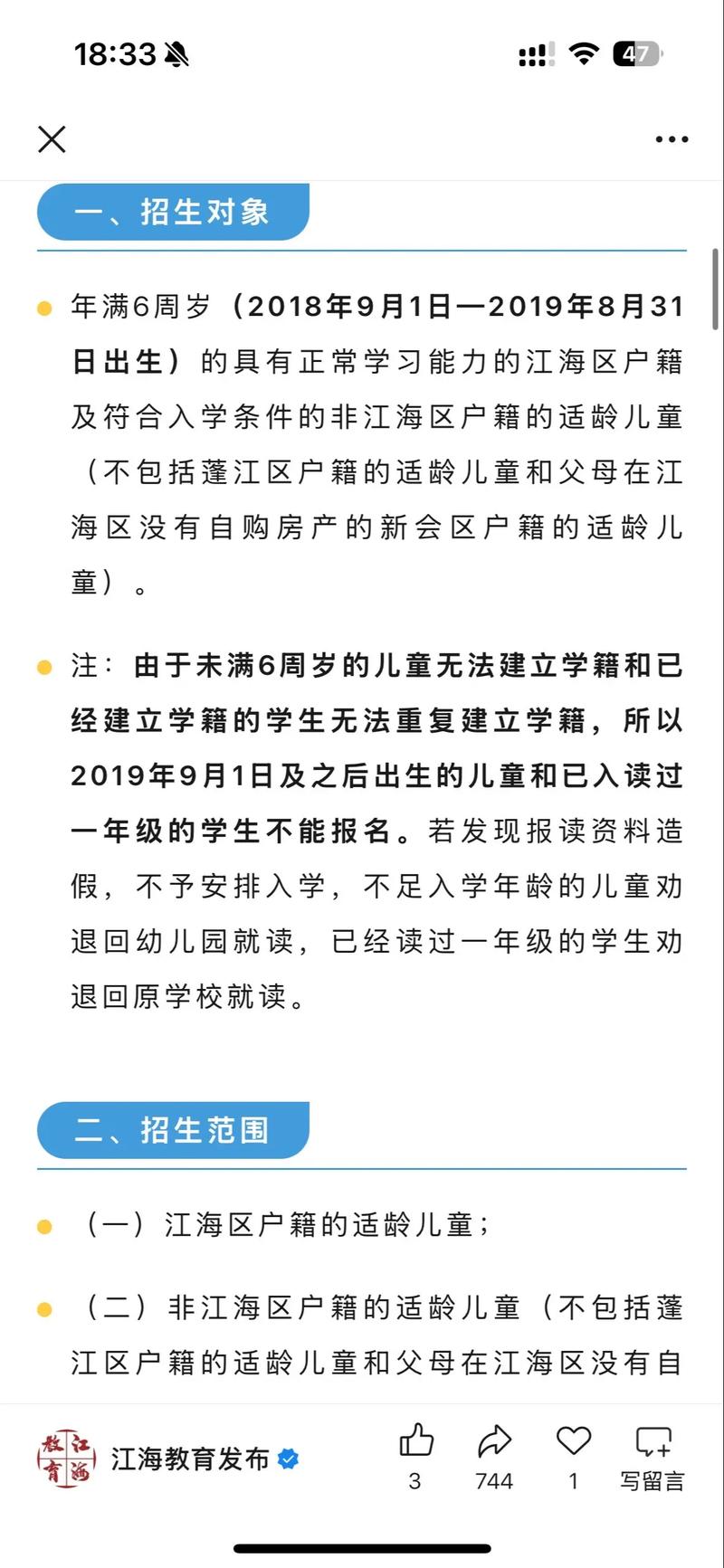Select the 二、招生范围 section header
Screen dimensions: 724x1568
coord(172,1129)
